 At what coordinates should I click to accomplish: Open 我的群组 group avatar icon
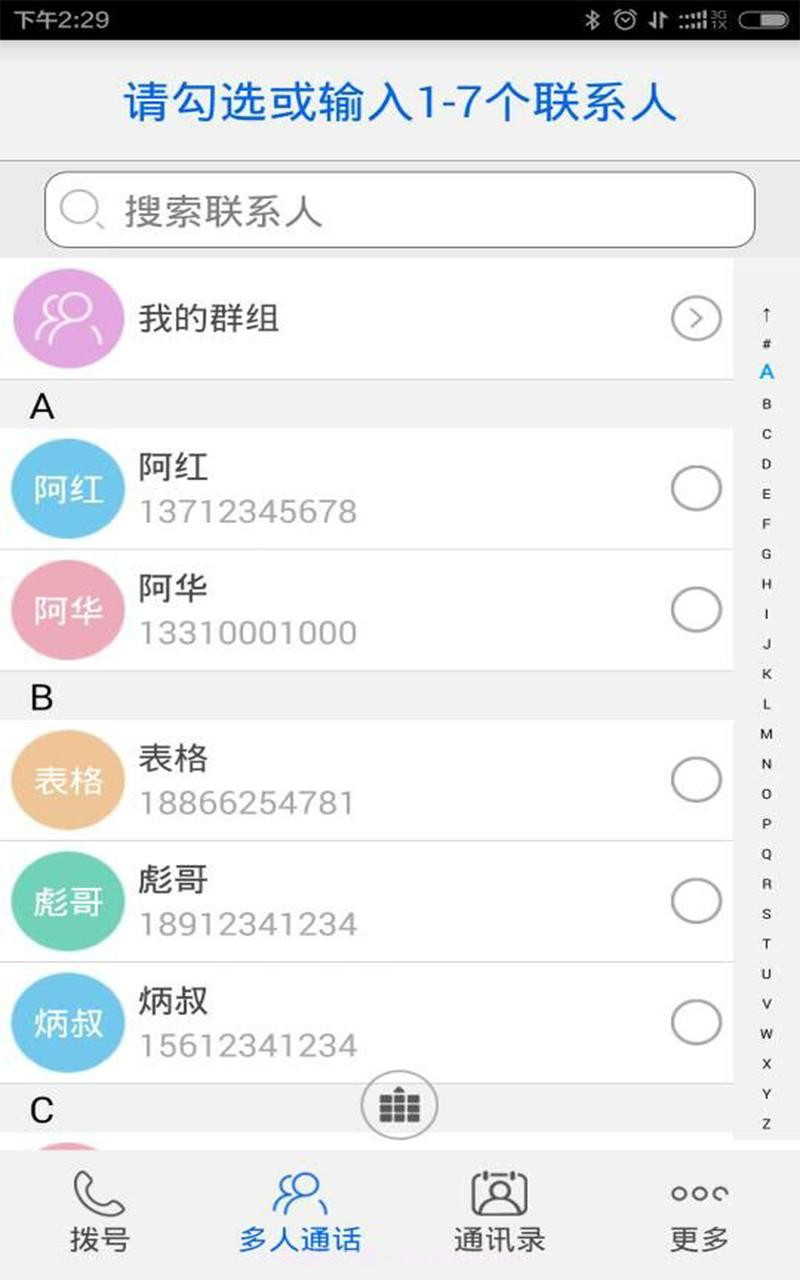(67, 318)
